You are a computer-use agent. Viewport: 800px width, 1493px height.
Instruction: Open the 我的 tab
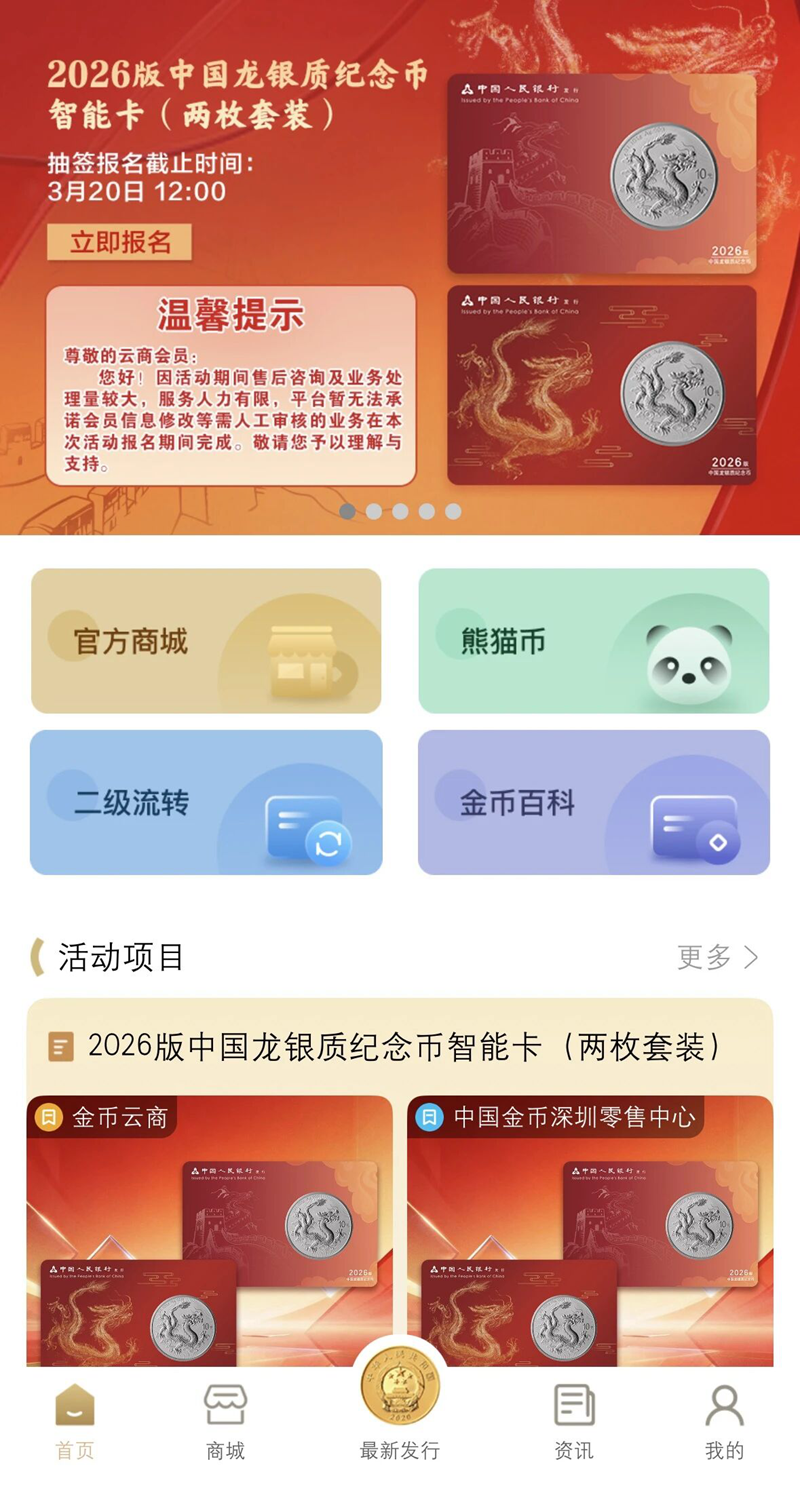click(724, 1422)
